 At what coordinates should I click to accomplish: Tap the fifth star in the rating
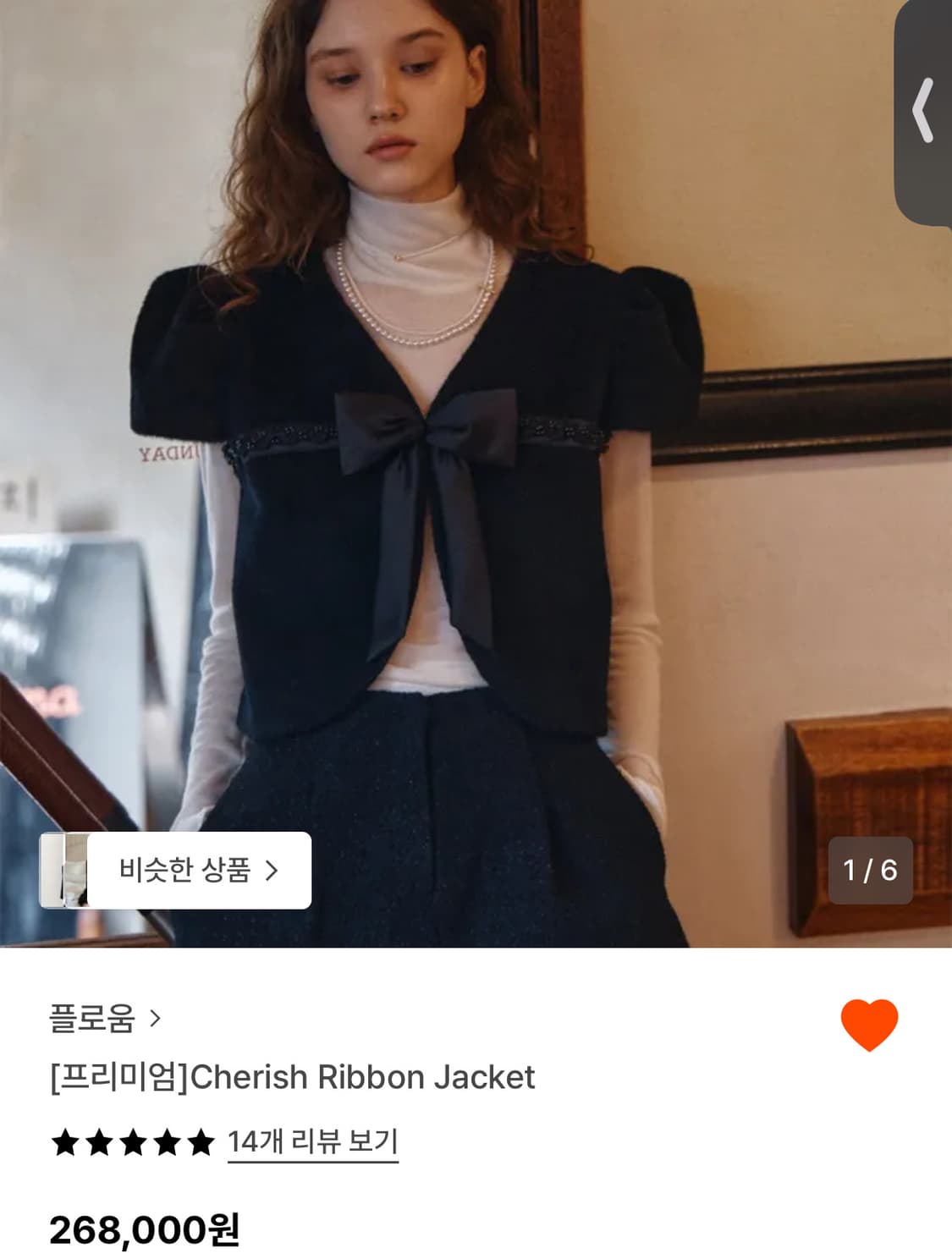[x=199, y=1141]
